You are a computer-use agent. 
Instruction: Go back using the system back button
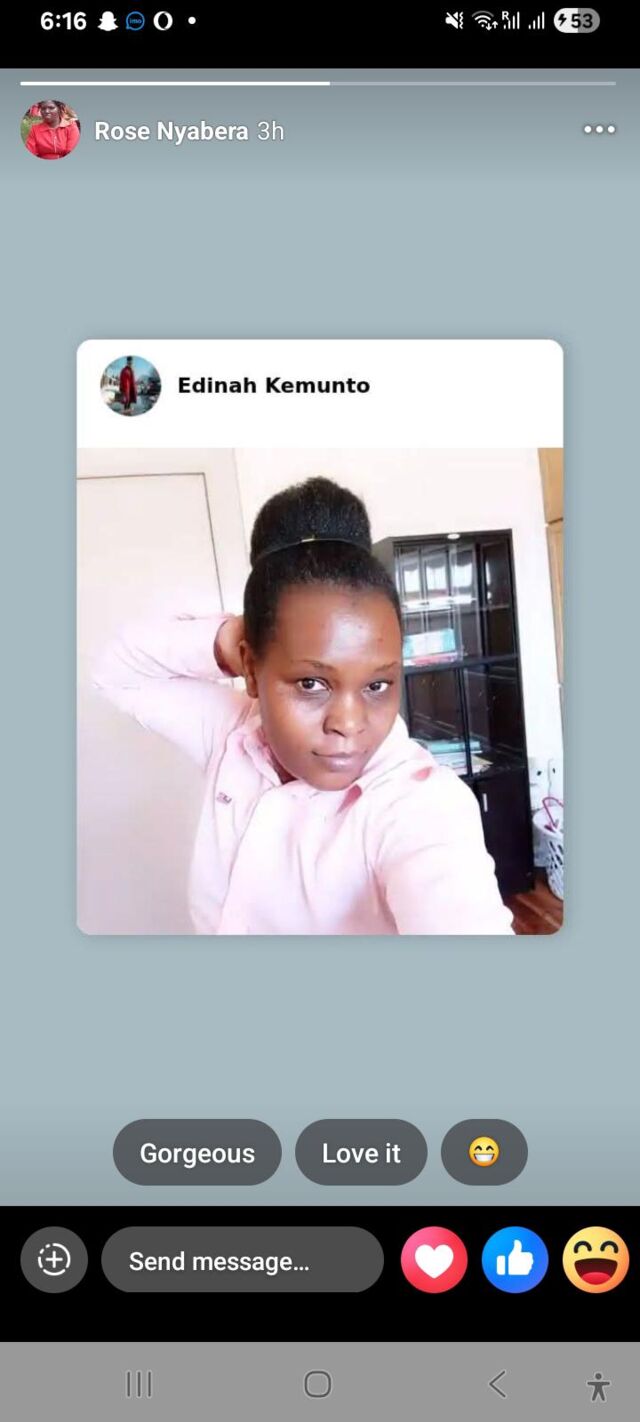497,1384
